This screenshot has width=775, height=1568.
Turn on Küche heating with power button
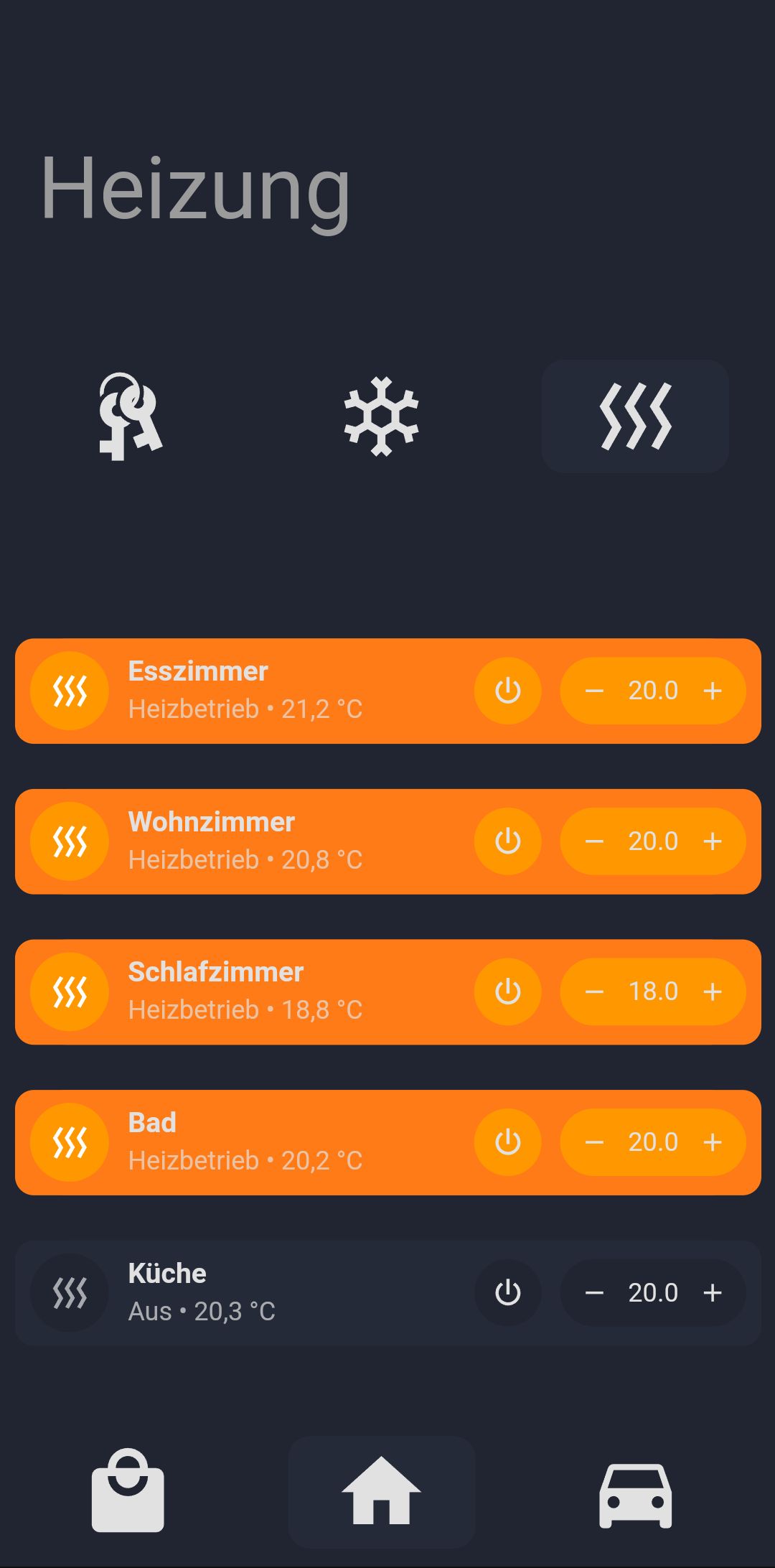click(508, 1293)
